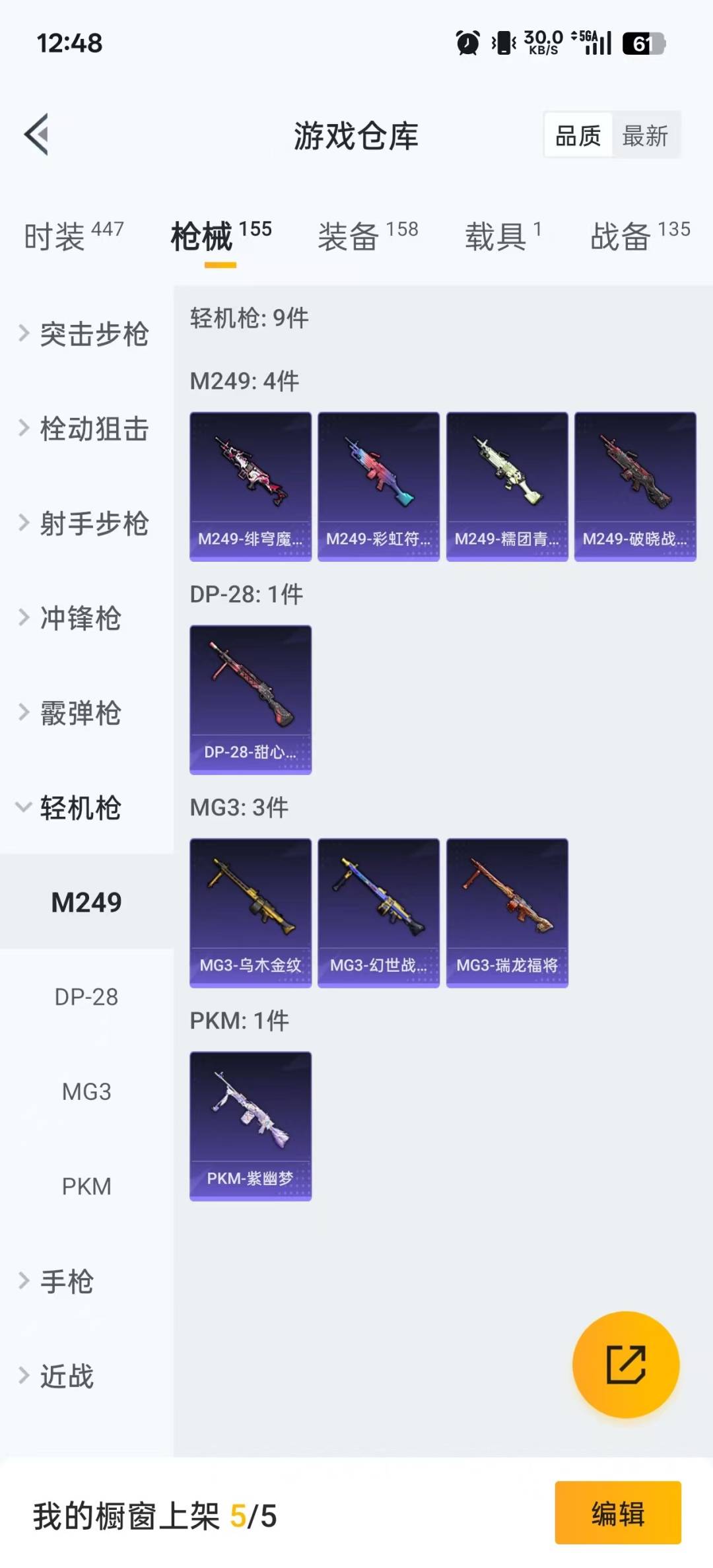Select DP-28 in the sidebar

point(86,997)
